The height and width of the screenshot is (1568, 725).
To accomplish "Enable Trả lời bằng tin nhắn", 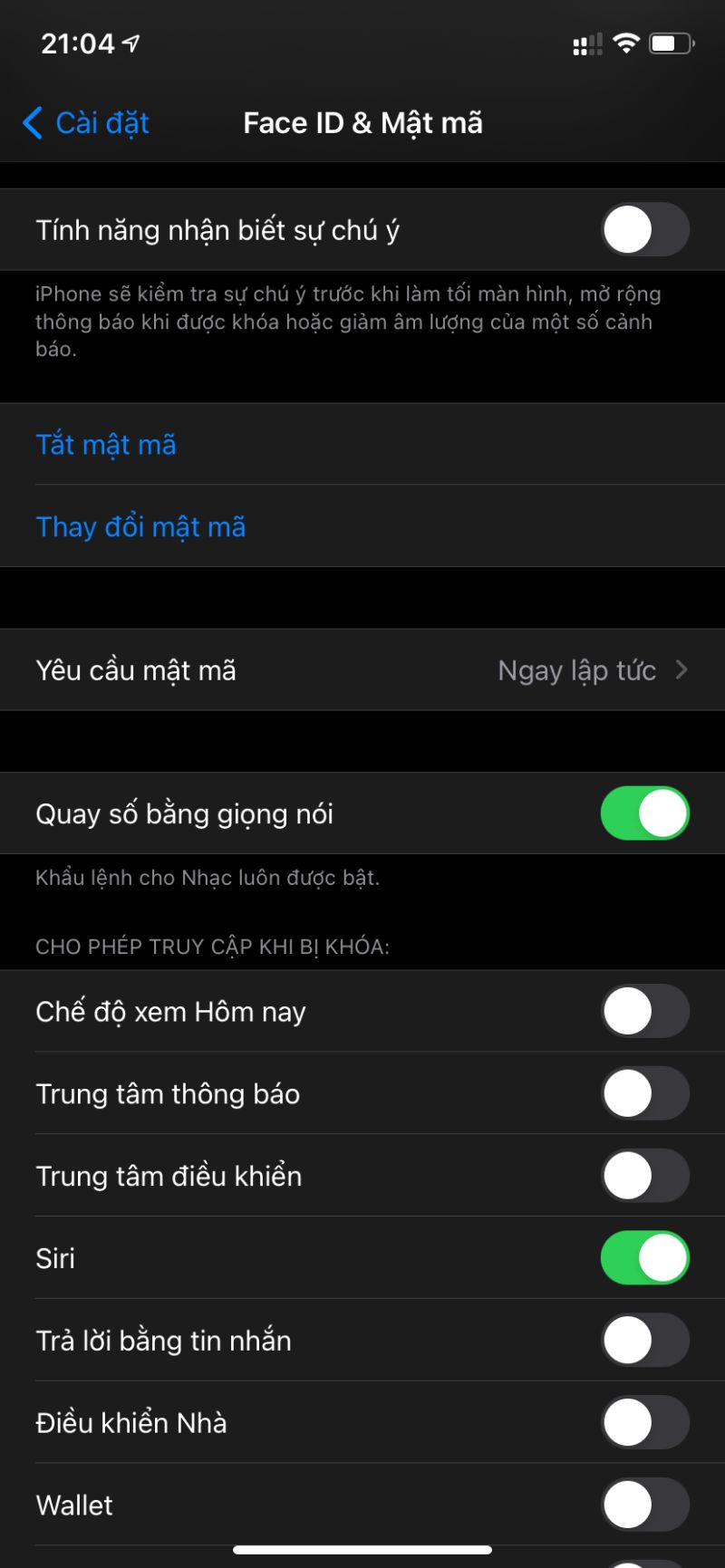I will tap(644, 1340).
